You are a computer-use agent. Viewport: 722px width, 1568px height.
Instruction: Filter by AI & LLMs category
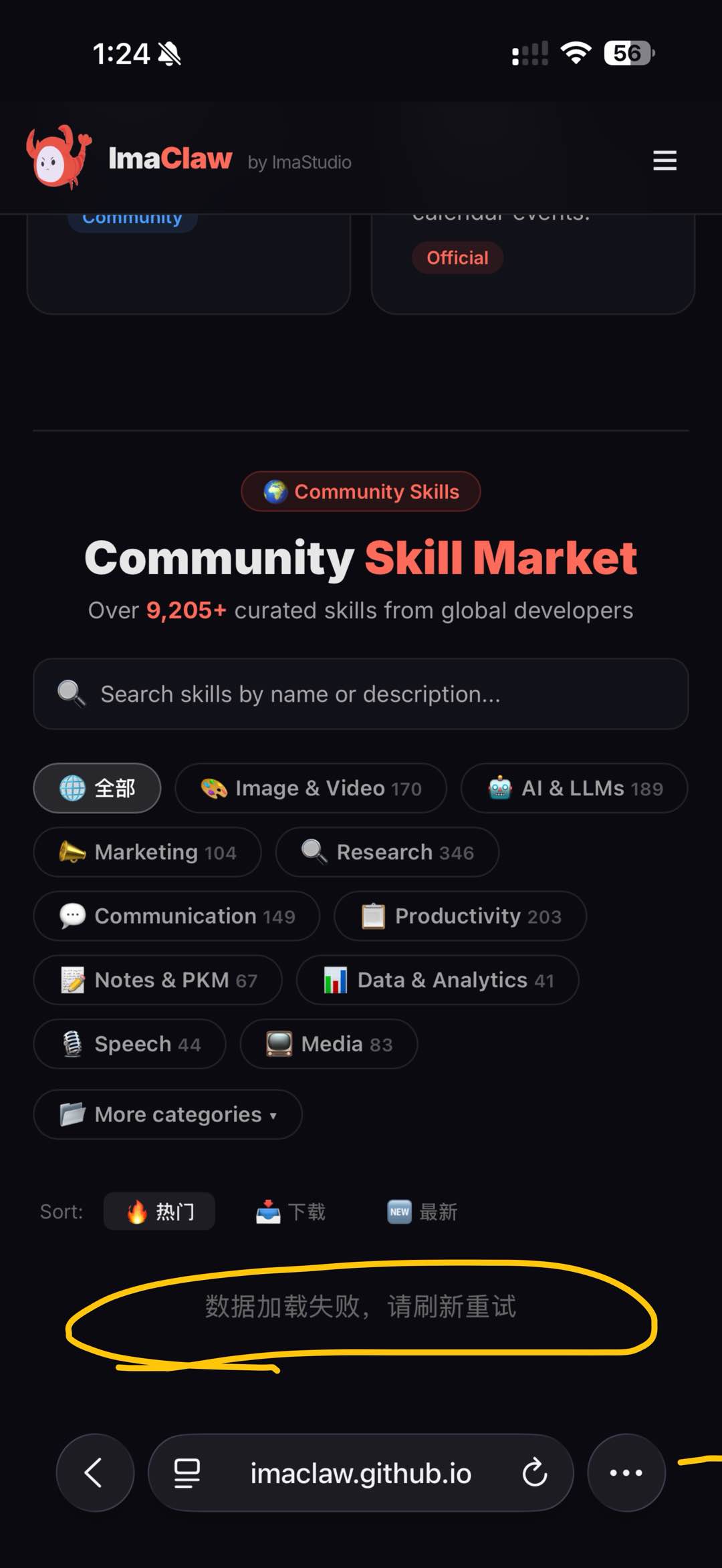[x=574, y=788]
